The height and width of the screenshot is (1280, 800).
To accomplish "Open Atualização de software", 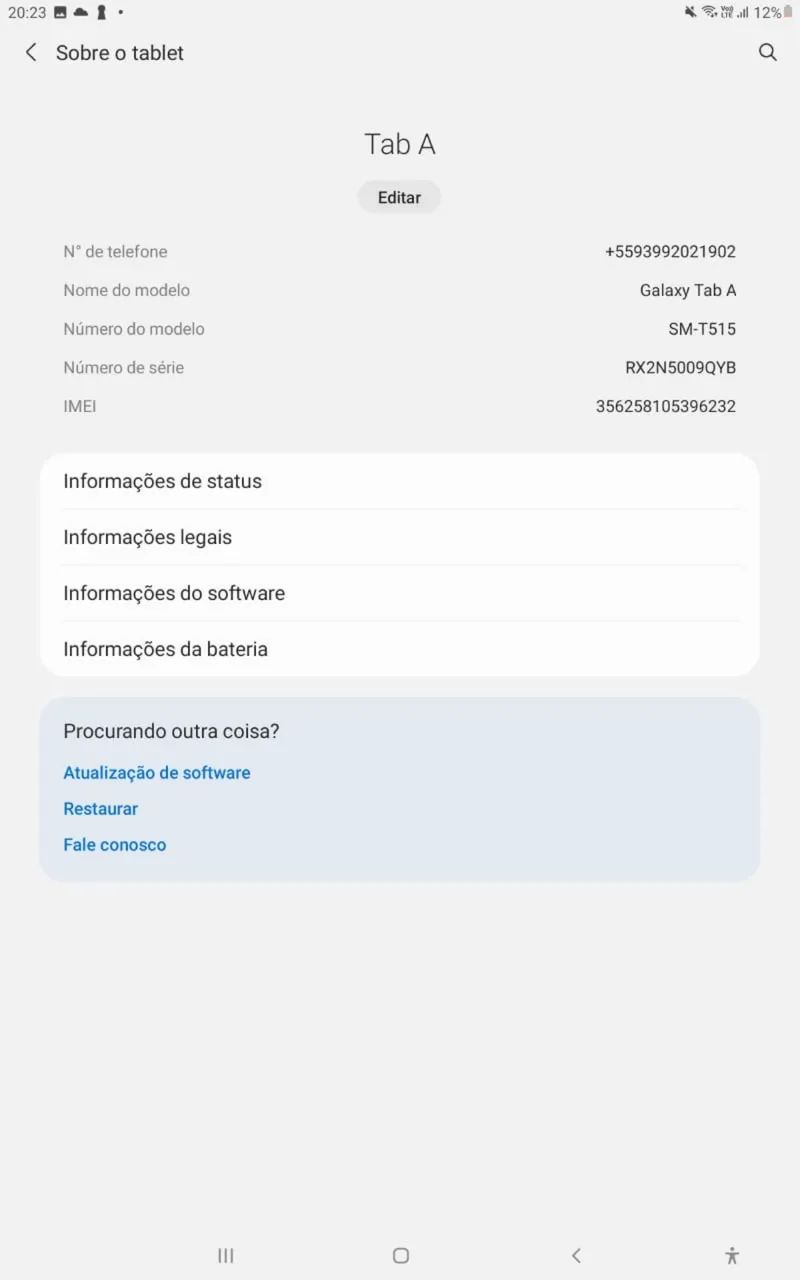I will point(157,772).
